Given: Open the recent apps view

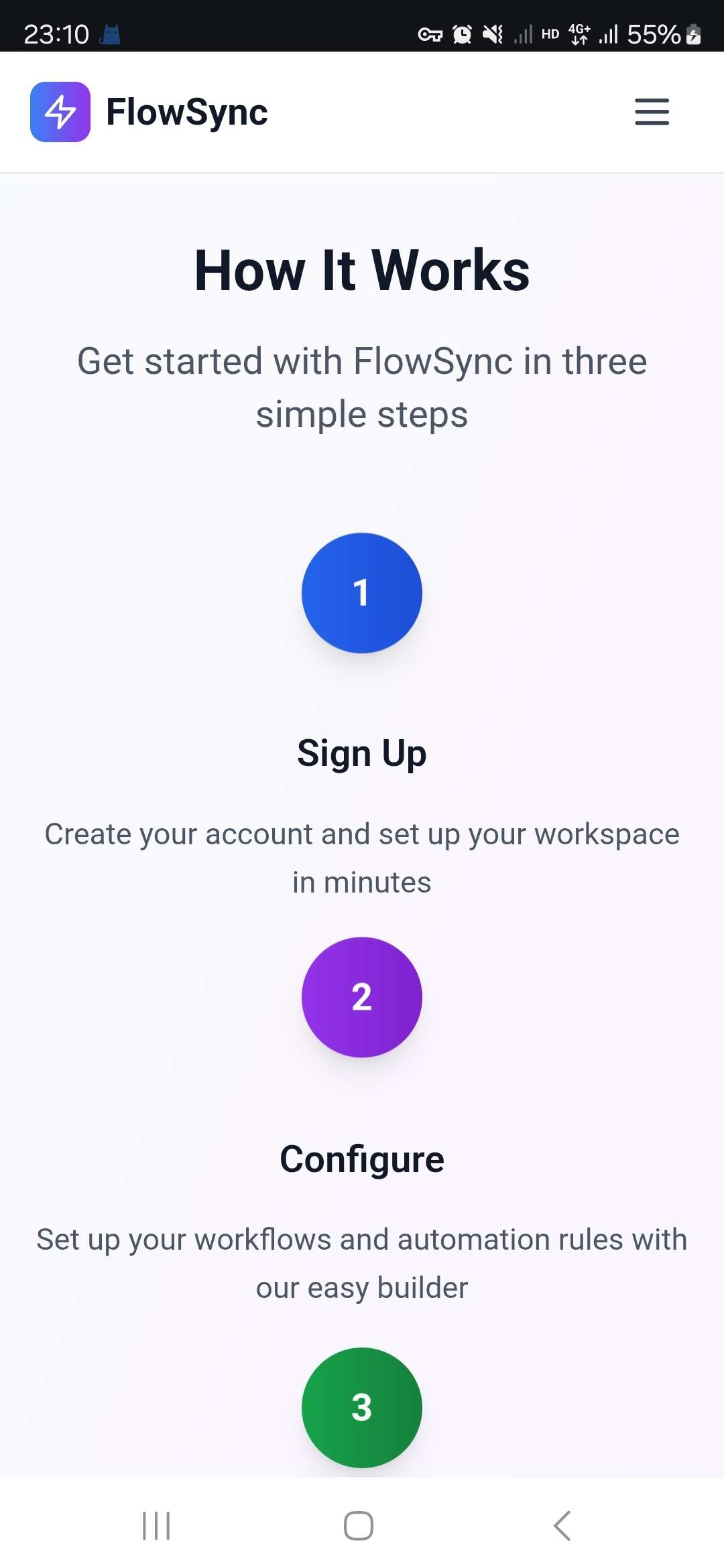Looking at the screenshot, I should tap(156, 1526).
